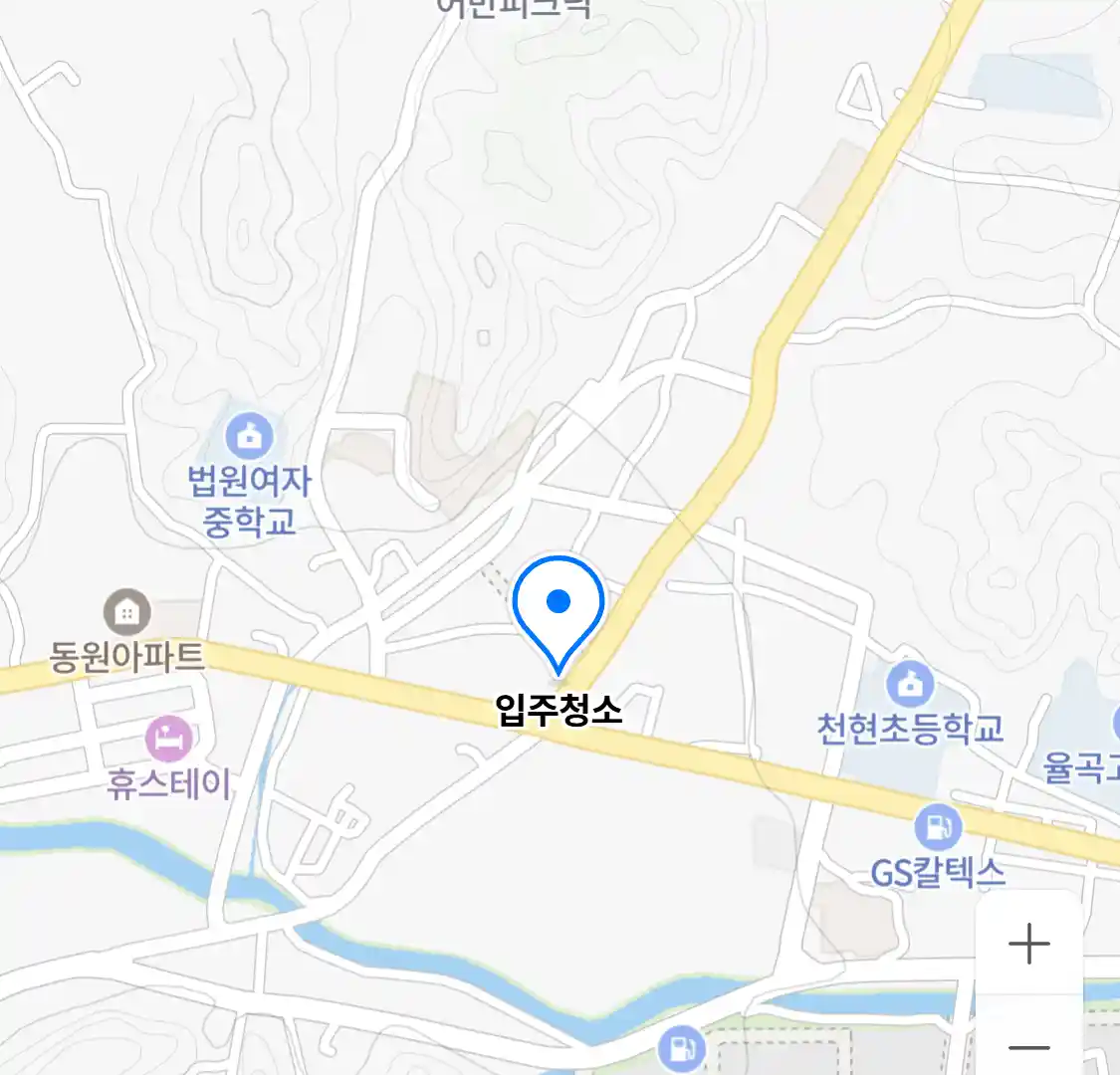
Task: Open the 휴스테이 lodging marker
Action: 169,739
